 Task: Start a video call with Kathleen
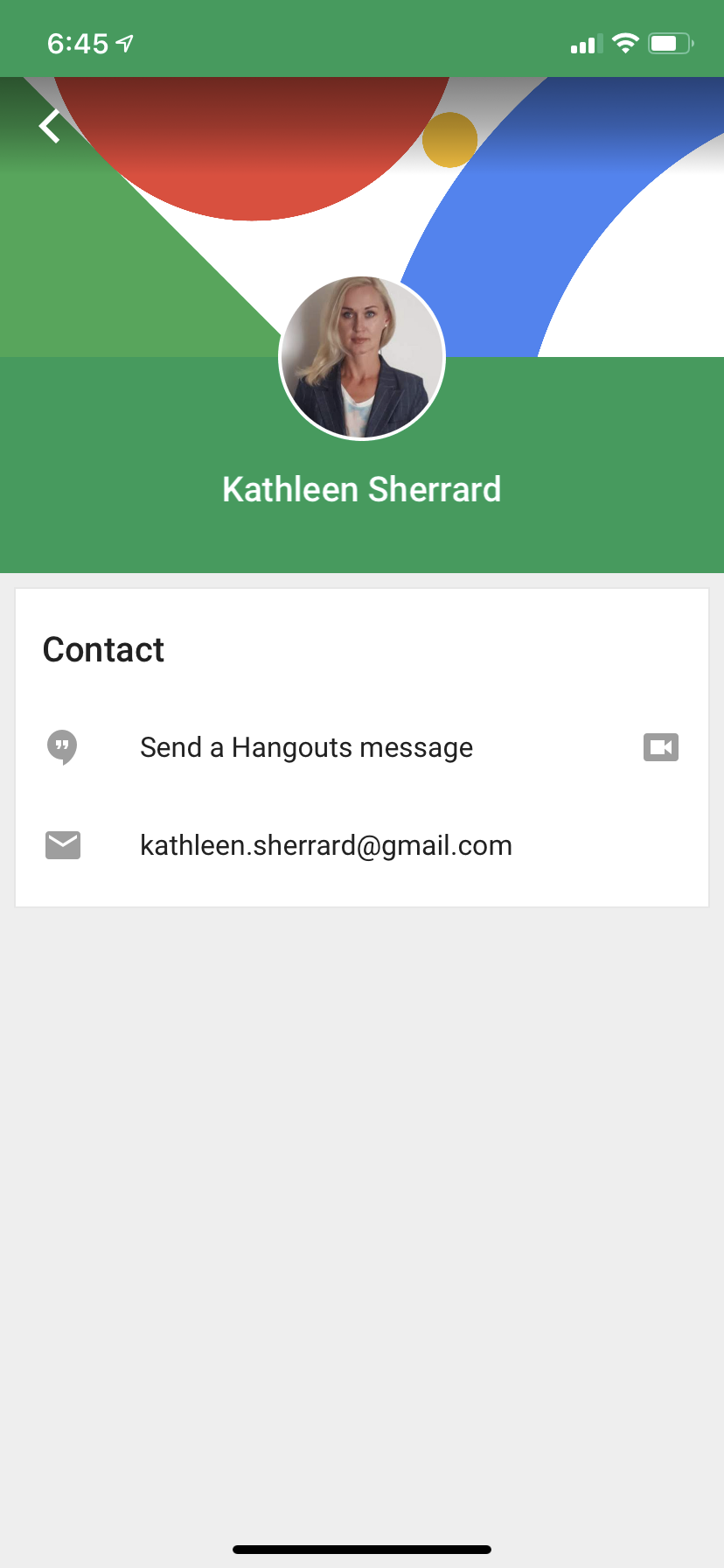[661, 747]
